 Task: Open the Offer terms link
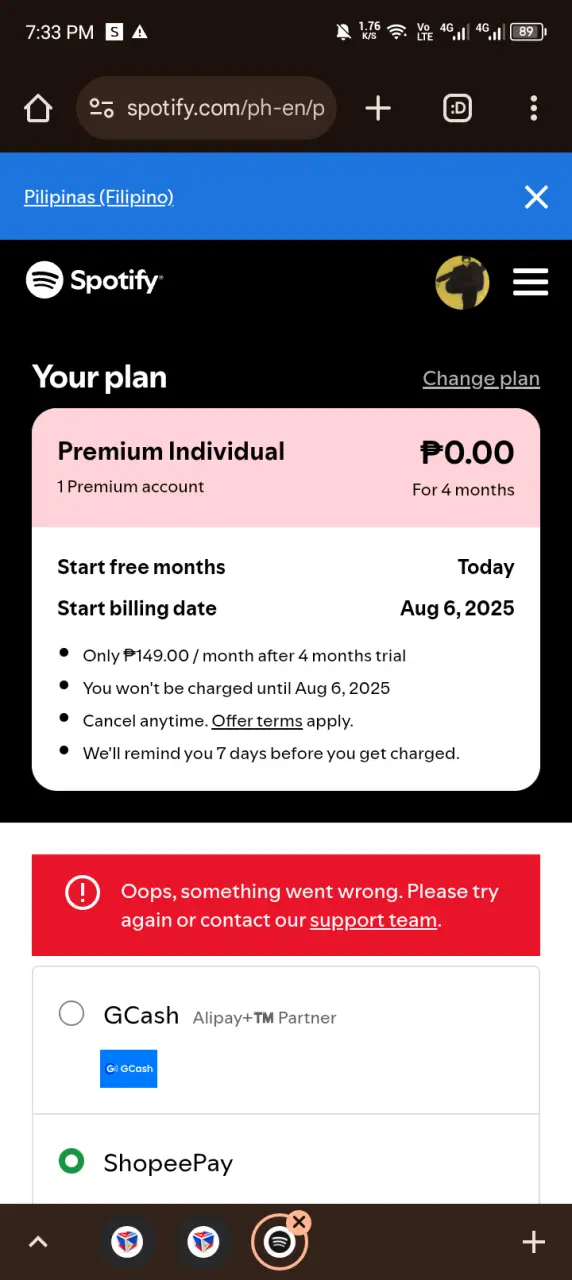[257, 721]
